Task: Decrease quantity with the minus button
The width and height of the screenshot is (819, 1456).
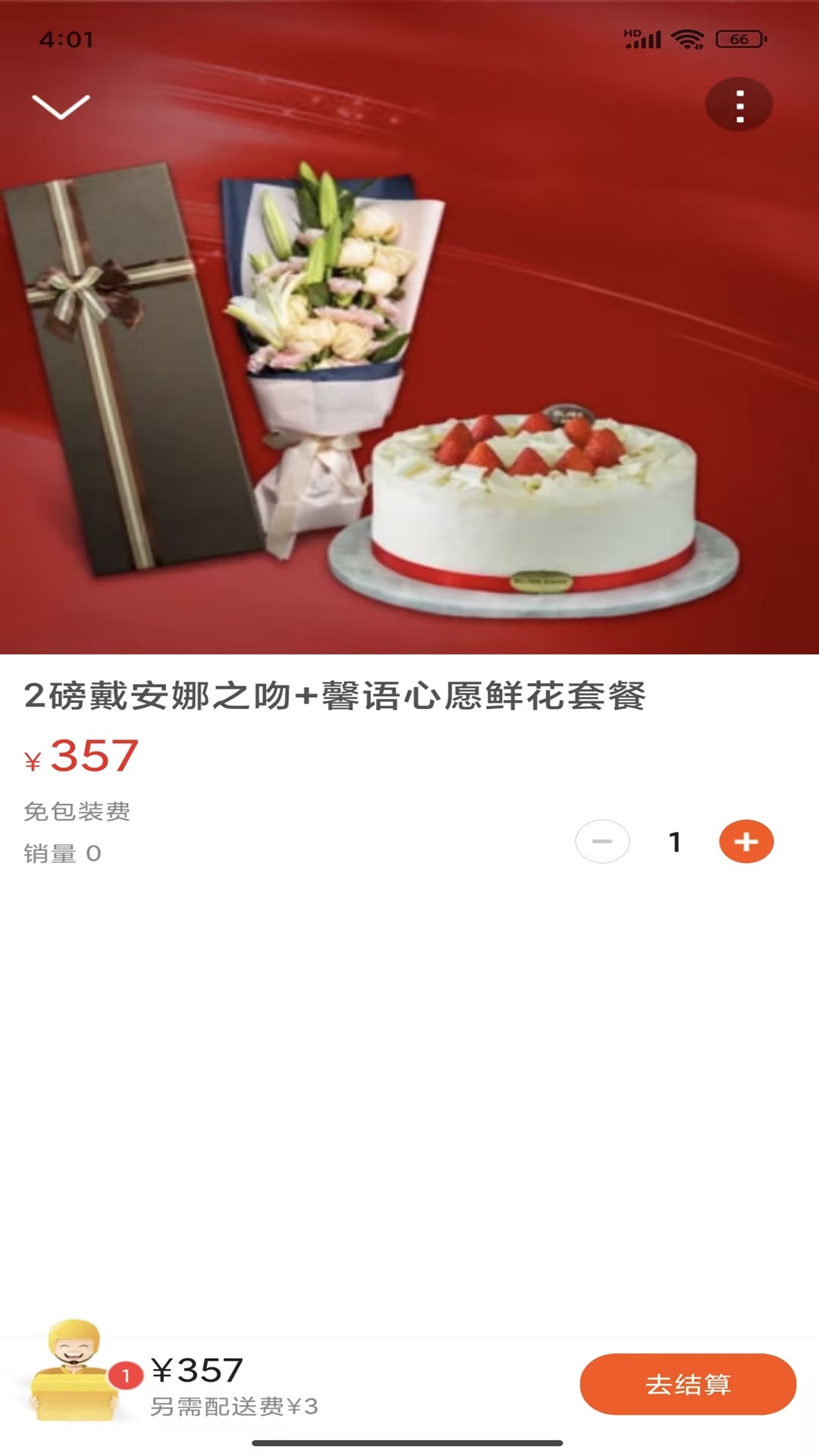Action: pyautogui.click(x=602, y=842)
